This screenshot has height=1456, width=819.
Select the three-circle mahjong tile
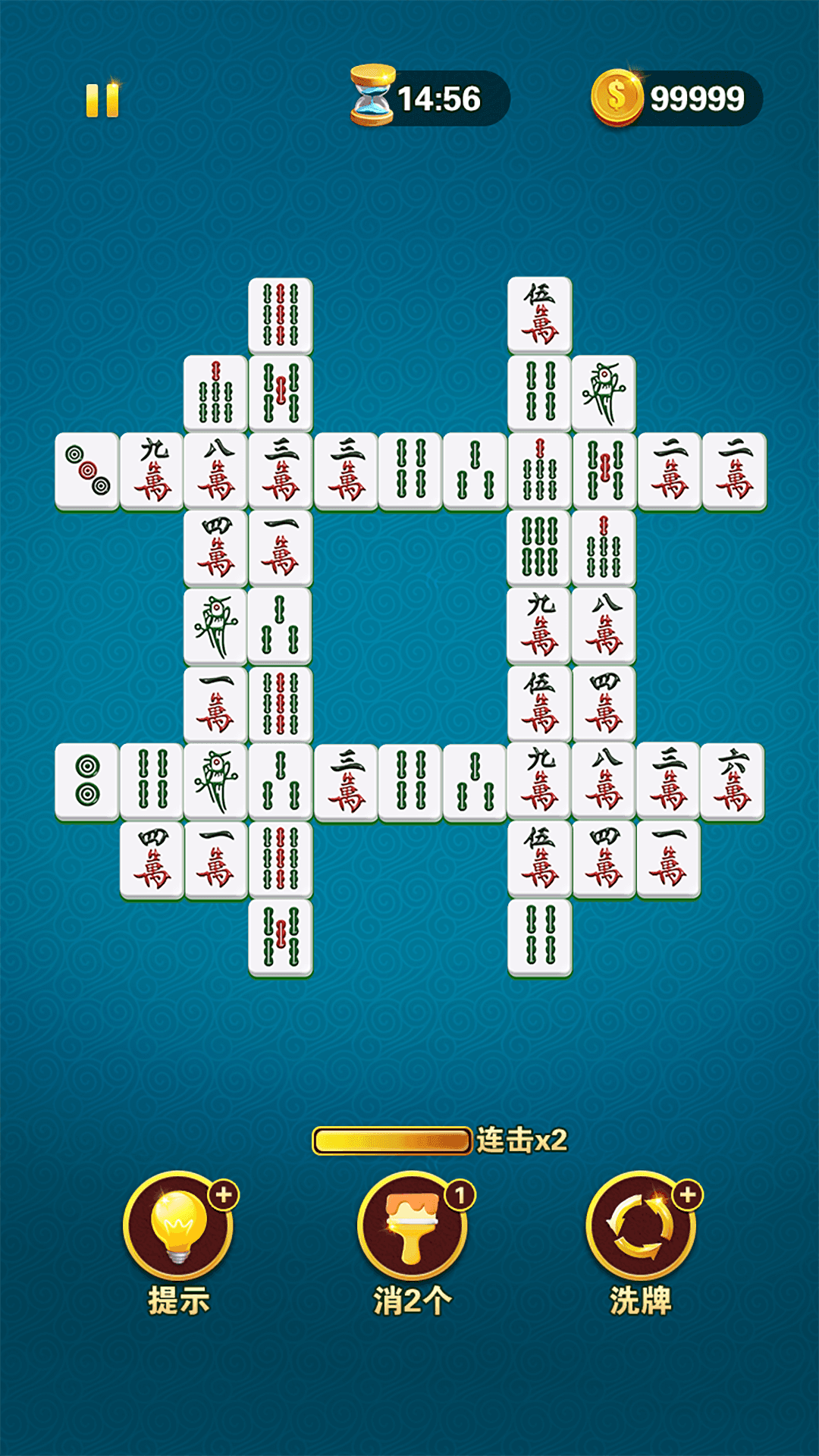click(x=87, y=471)
